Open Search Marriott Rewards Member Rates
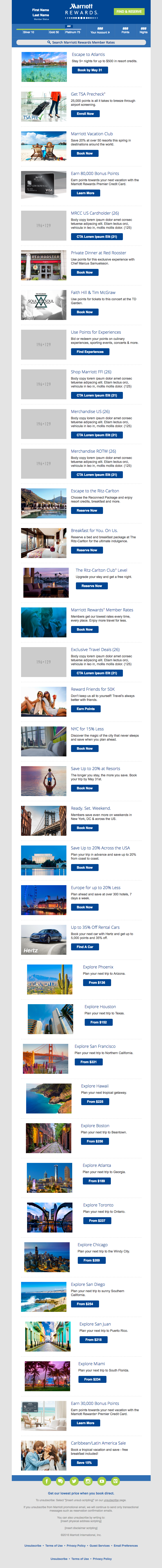 click(81, 43)
